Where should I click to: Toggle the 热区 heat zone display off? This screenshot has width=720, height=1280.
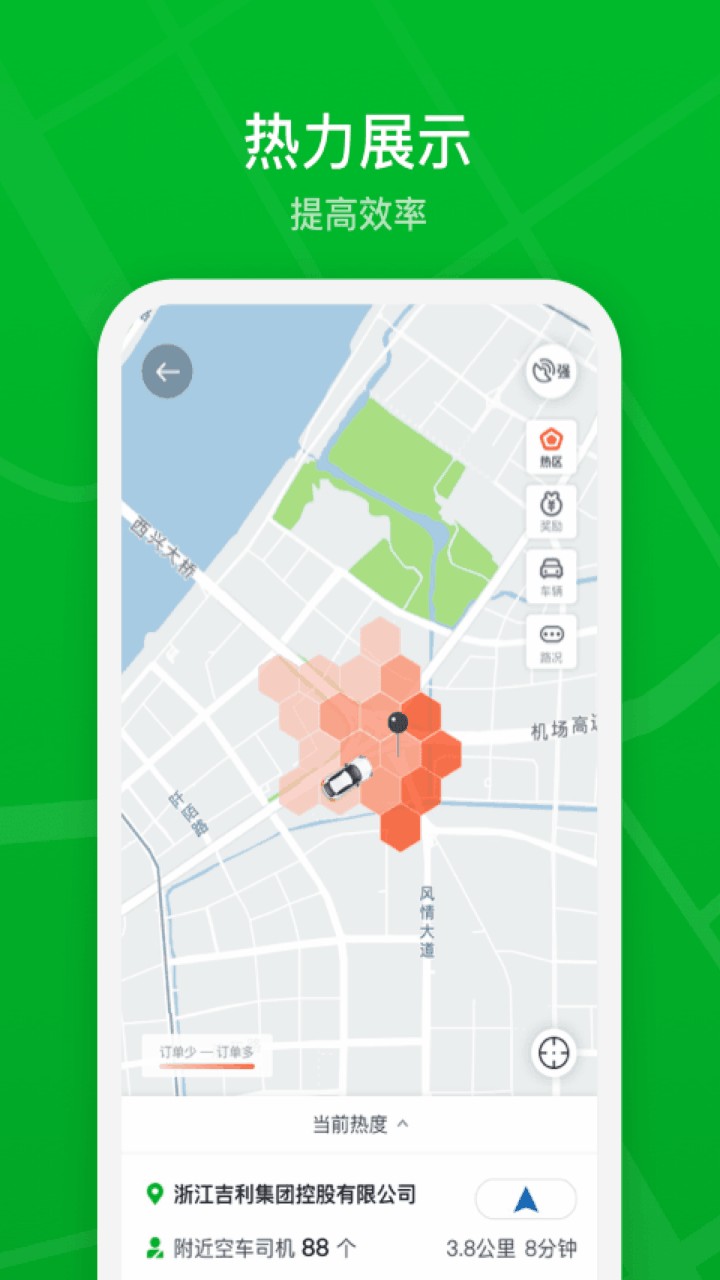pos(550,444)
